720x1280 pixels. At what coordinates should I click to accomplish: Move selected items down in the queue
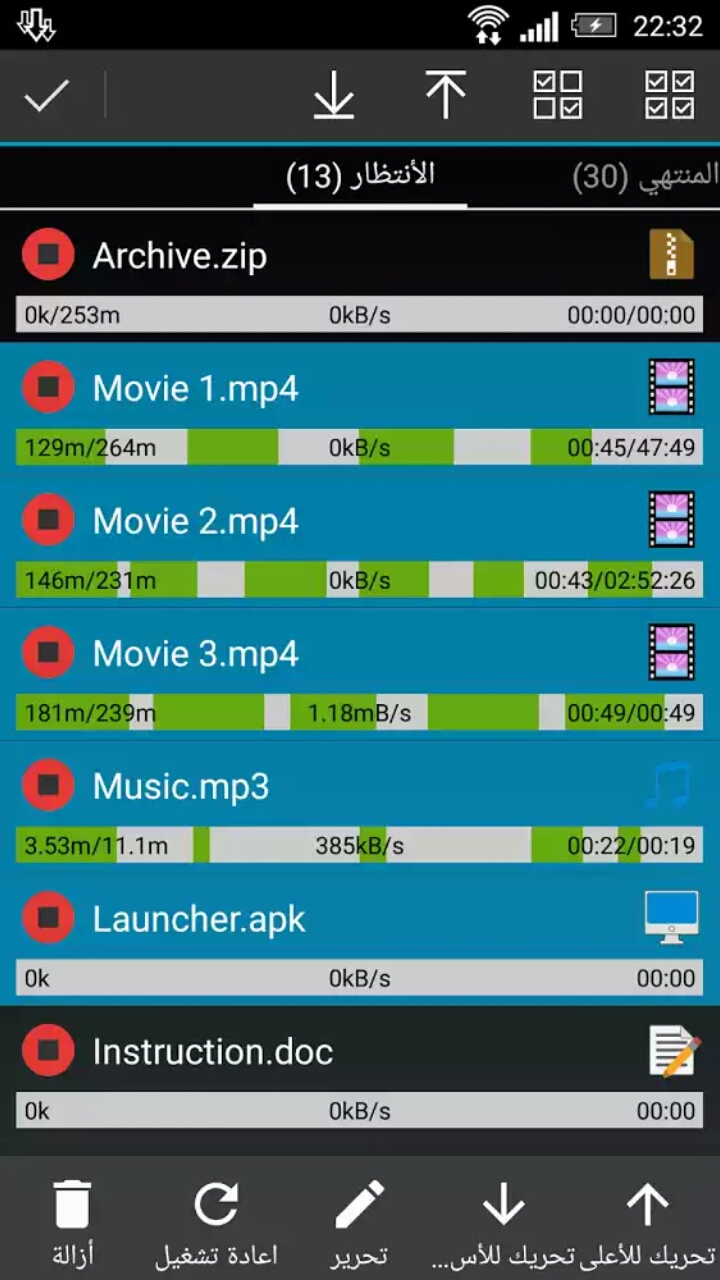coord(504,1222)
